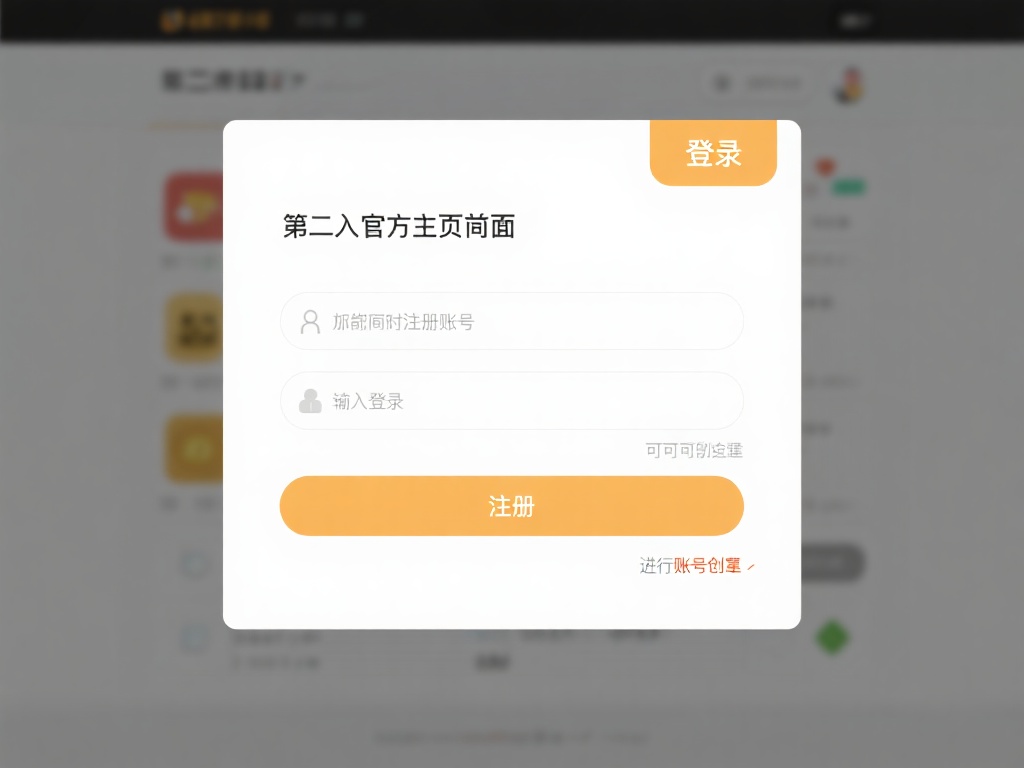Tap the orange 注册 button
Viewport: 1024px width, 768px height.
[511, 506]
